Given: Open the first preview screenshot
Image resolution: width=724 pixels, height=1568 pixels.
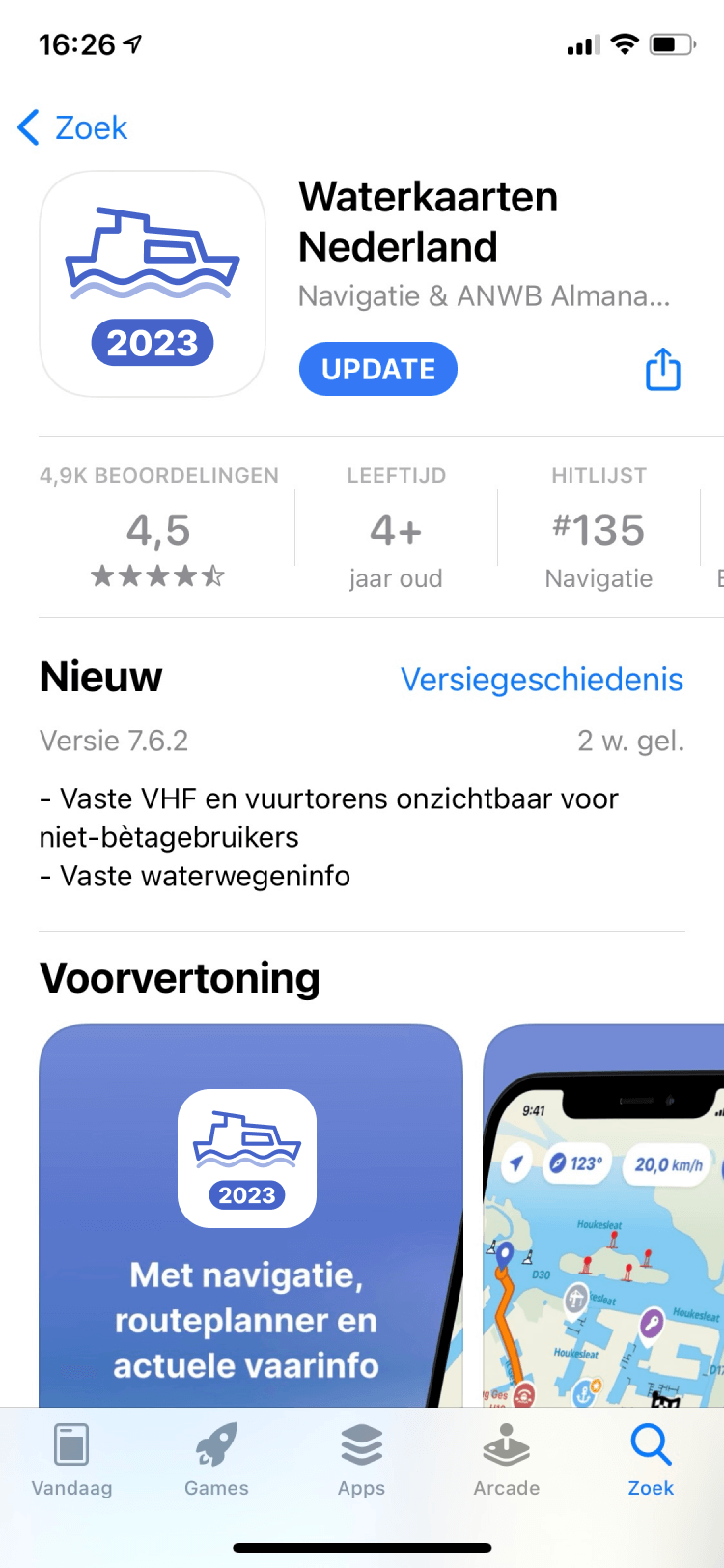Looking at the screenshot, I should (250, 1215).
